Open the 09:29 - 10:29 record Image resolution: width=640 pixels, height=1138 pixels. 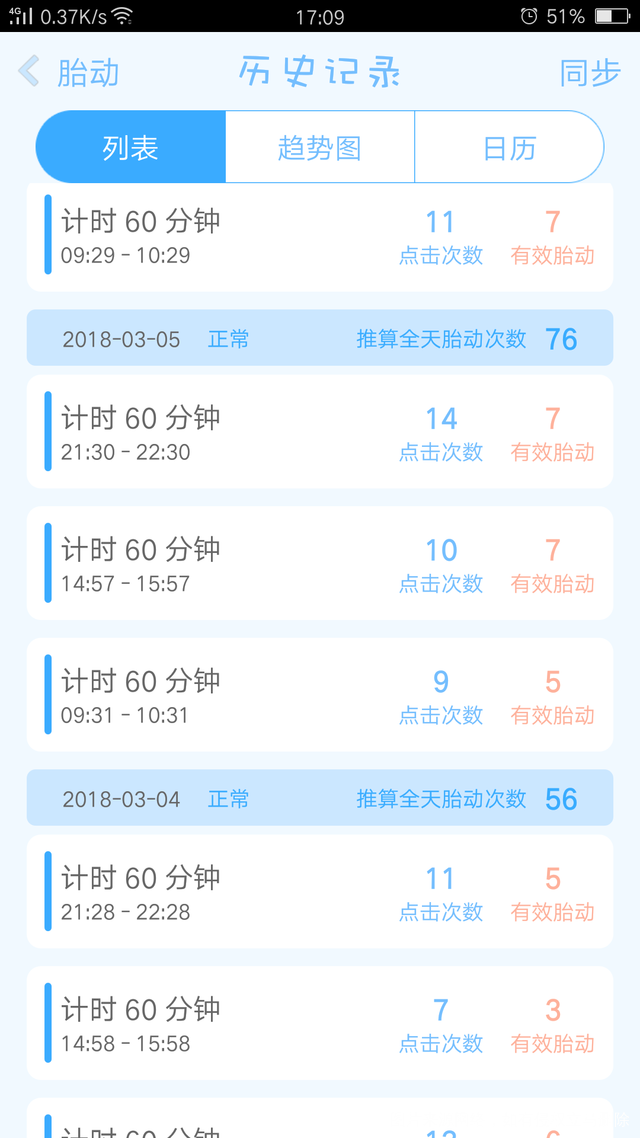coord(320,237)
